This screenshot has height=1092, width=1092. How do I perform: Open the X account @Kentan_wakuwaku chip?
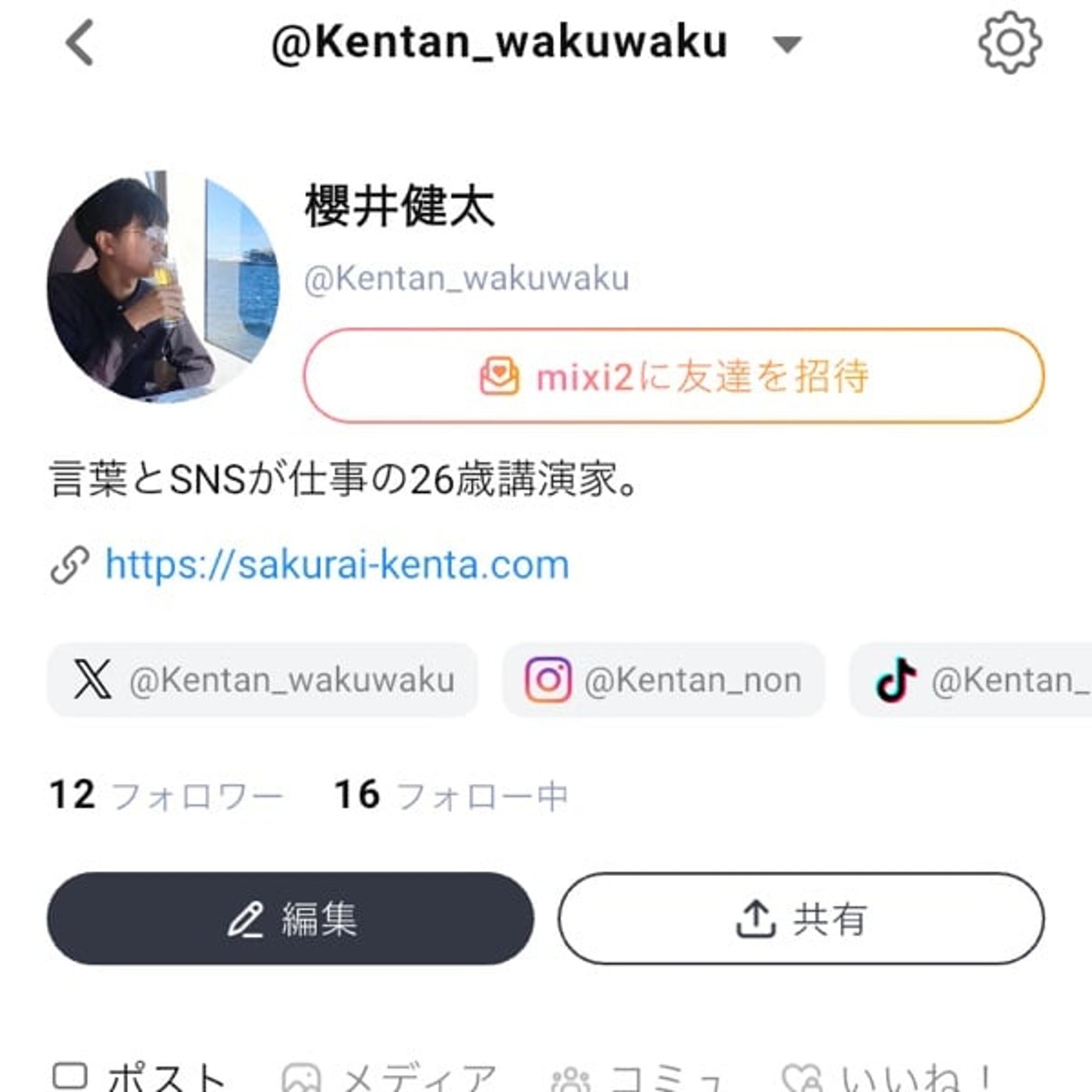[263, 680]
